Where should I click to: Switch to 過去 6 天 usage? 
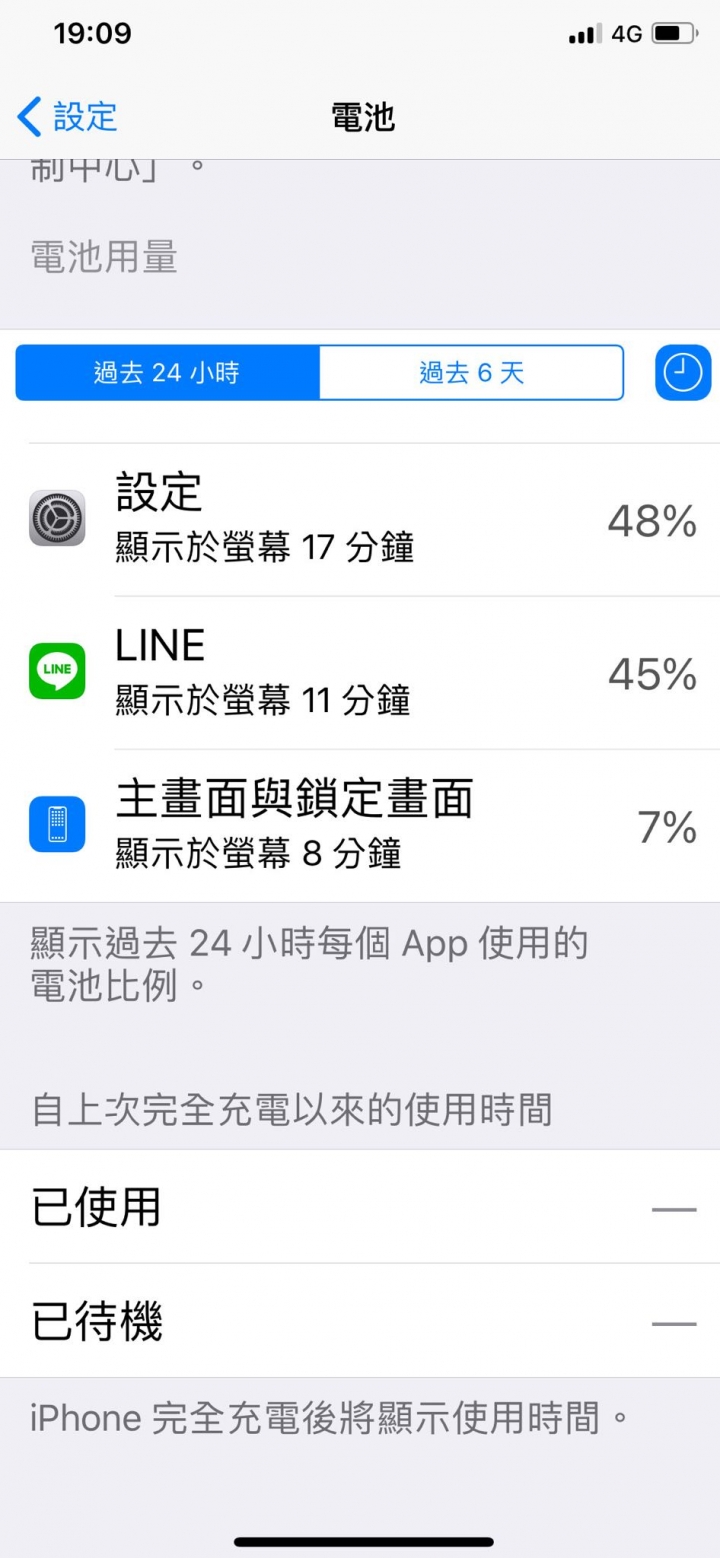pyautogui.click(x=471, y=373)
